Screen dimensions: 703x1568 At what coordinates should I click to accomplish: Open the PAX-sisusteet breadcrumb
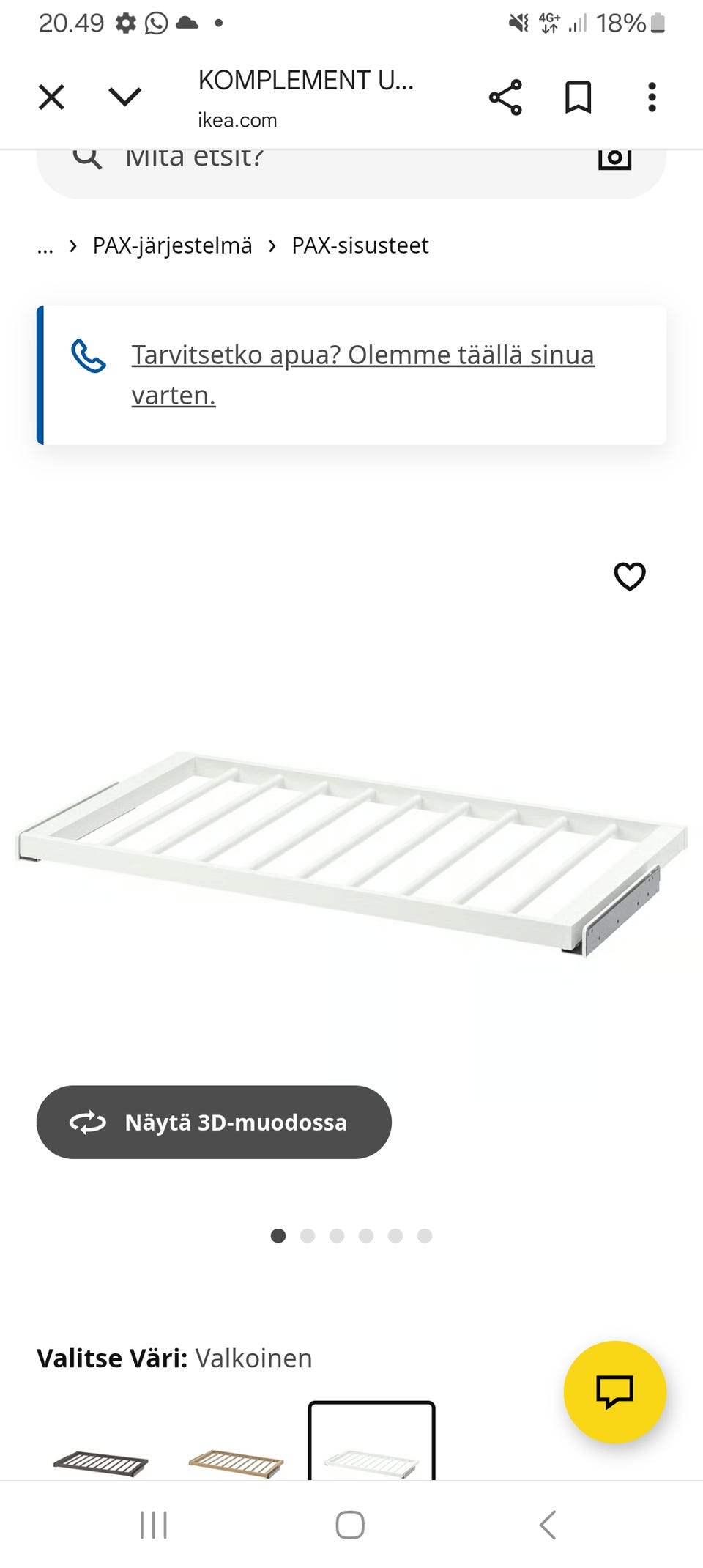[360, 245]
